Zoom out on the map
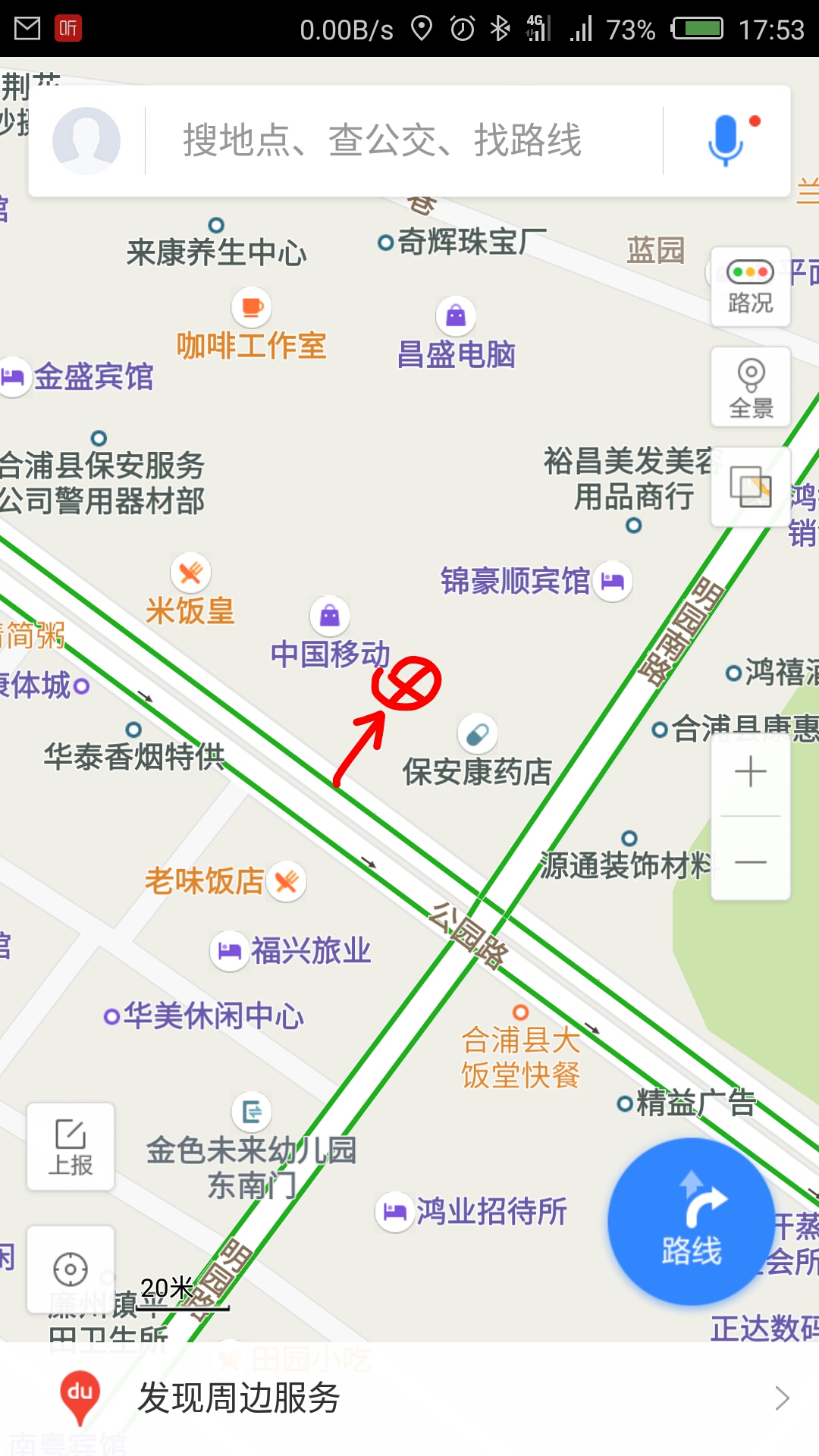Viewport: 819px width, 1456px height. coord(750,862)
